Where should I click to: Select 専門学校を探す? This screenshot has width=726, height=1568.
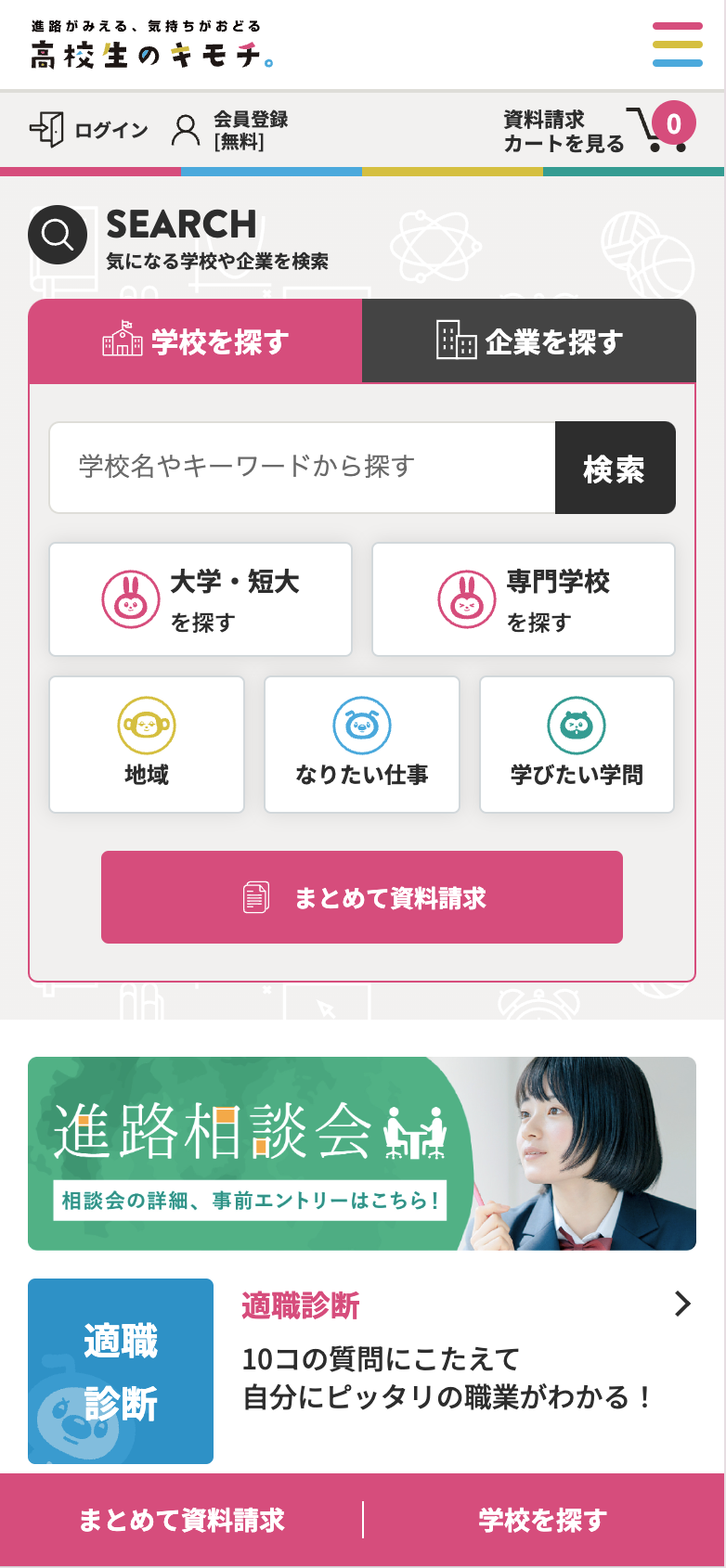tap(524, 599)
